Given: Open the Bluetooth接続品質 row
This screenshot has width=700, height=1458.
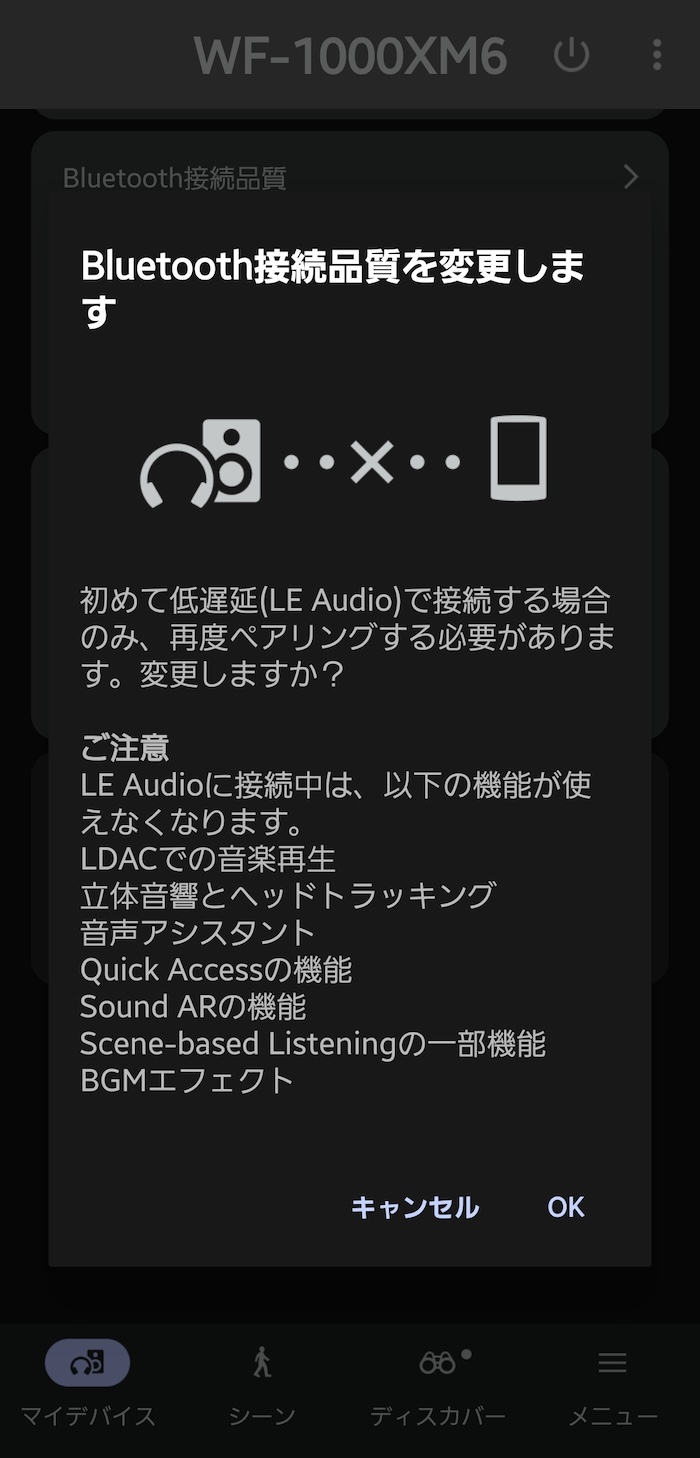Looking at the screenshot, I should click(350, 178).
